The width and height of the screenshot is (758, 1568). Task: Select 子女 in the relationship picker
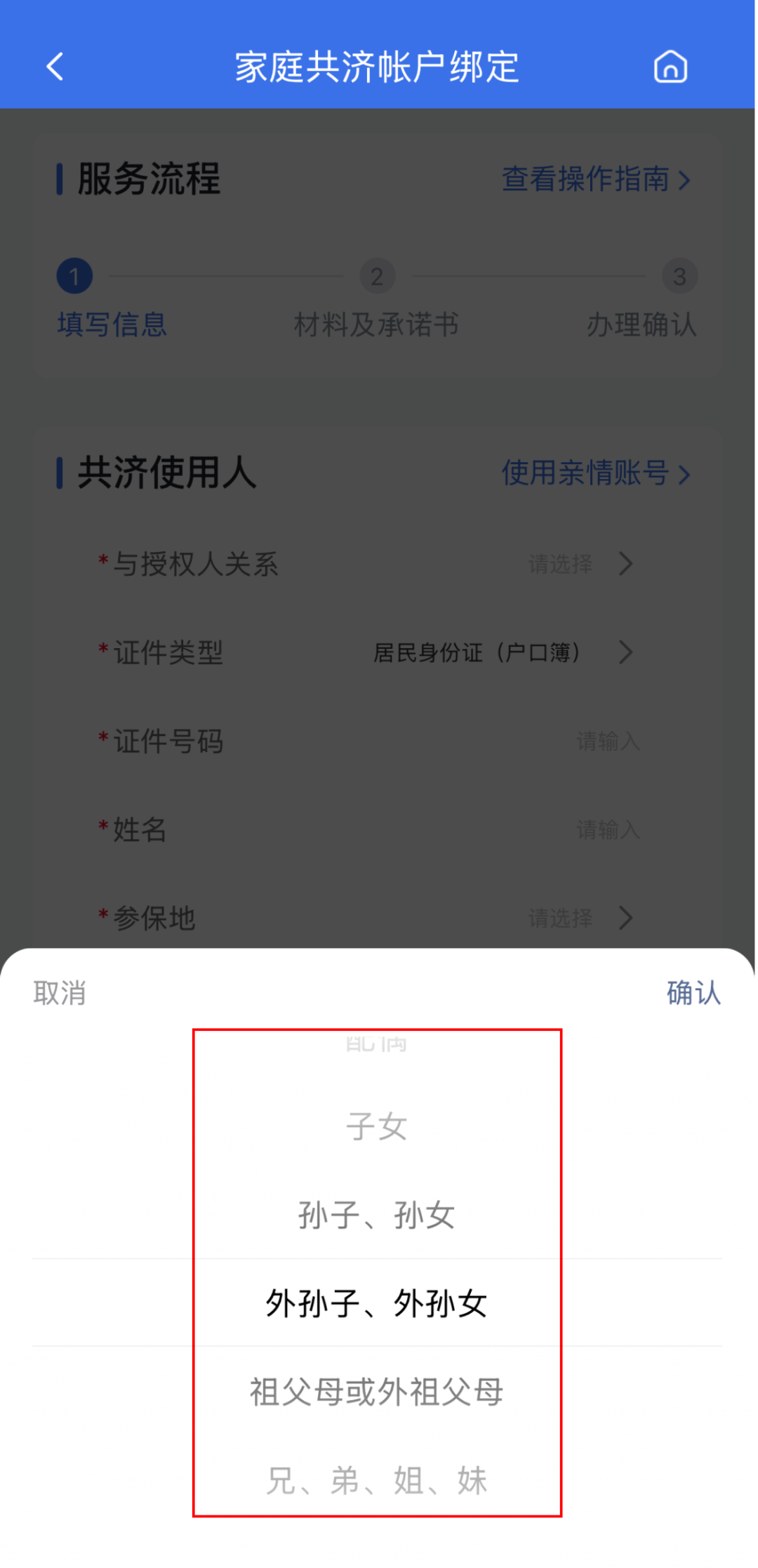[377, 1127]
